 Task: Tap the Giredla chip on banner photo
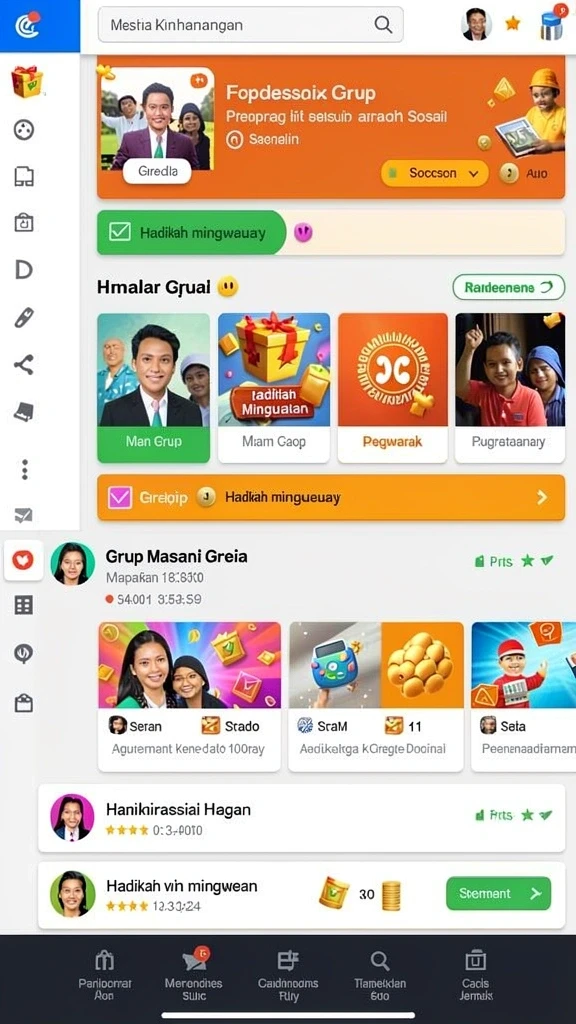pyautogui.click(x=157, y=171)
